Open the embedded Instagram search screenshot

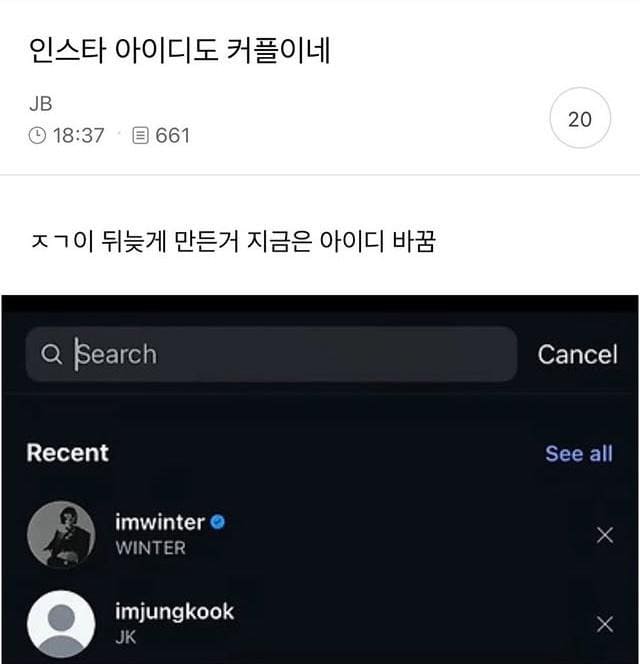320,480
